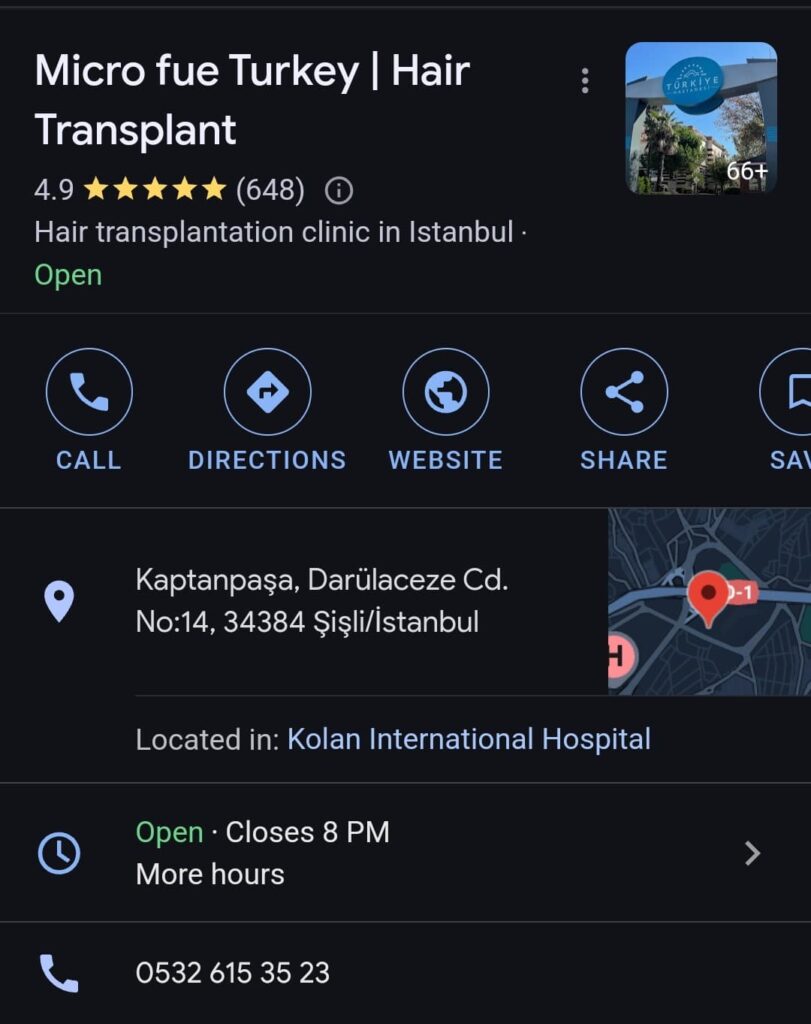Get directions to the clinic
The image size is (811, 1024).
tap(267, 393)
